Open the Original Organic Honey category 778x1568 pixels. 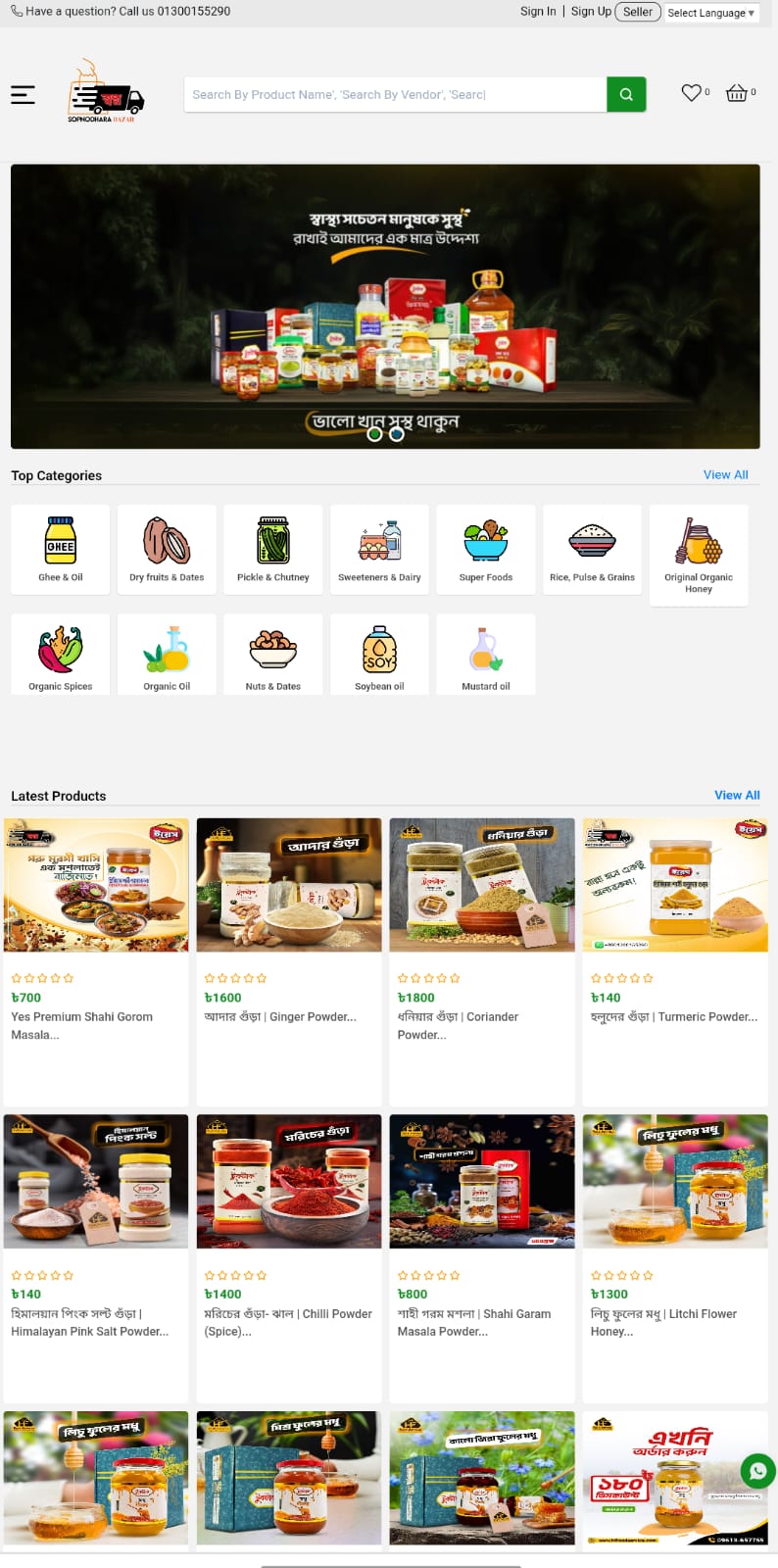click(699, 555)
